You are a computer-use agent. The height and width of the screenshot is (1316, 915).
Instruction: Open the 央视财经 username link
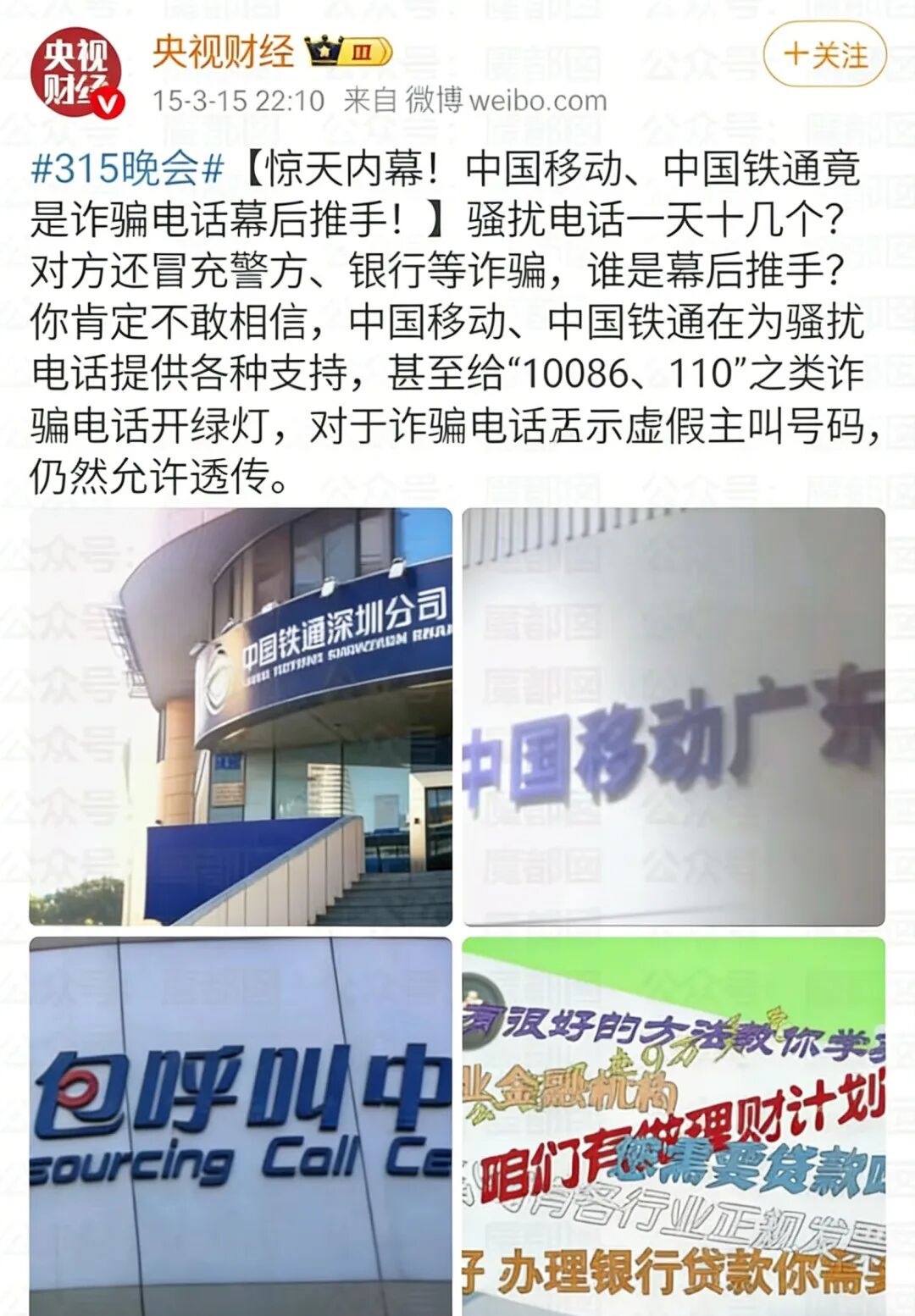click(x=223, y=53)
